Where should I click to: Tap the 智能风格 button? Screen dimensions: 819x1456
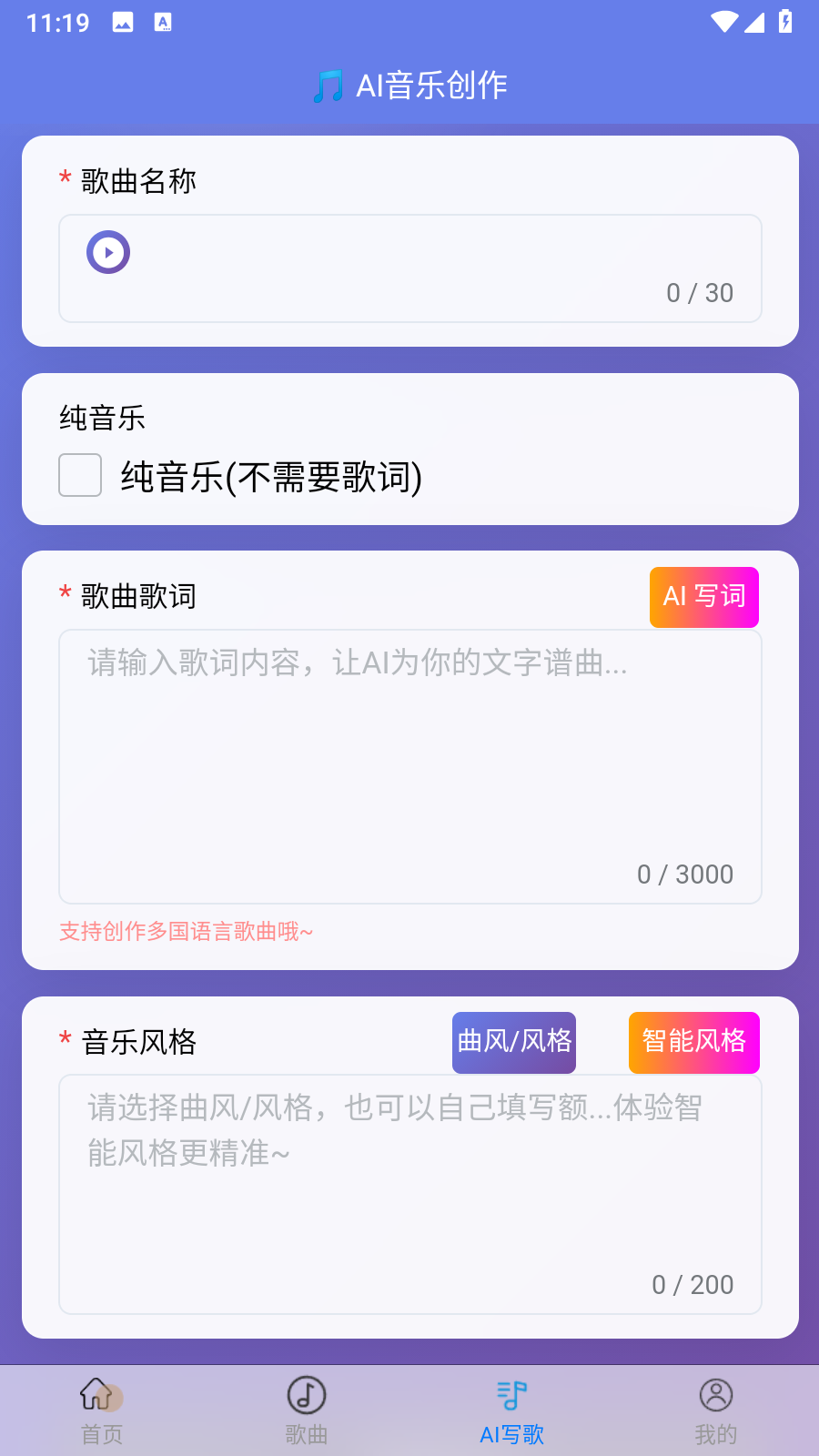coord(693,1042)
